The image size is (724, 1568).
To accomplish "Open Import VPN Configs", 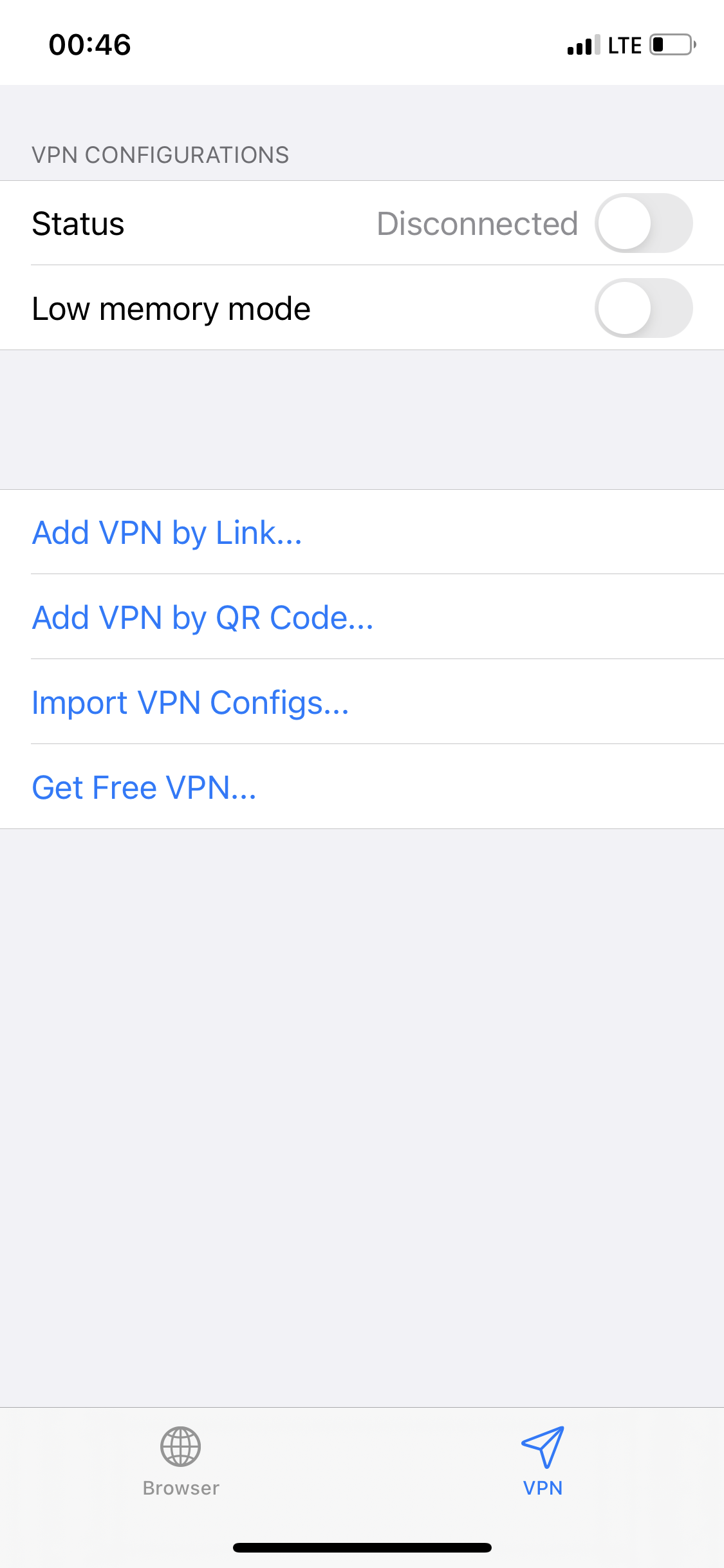I will coord(190,703).
